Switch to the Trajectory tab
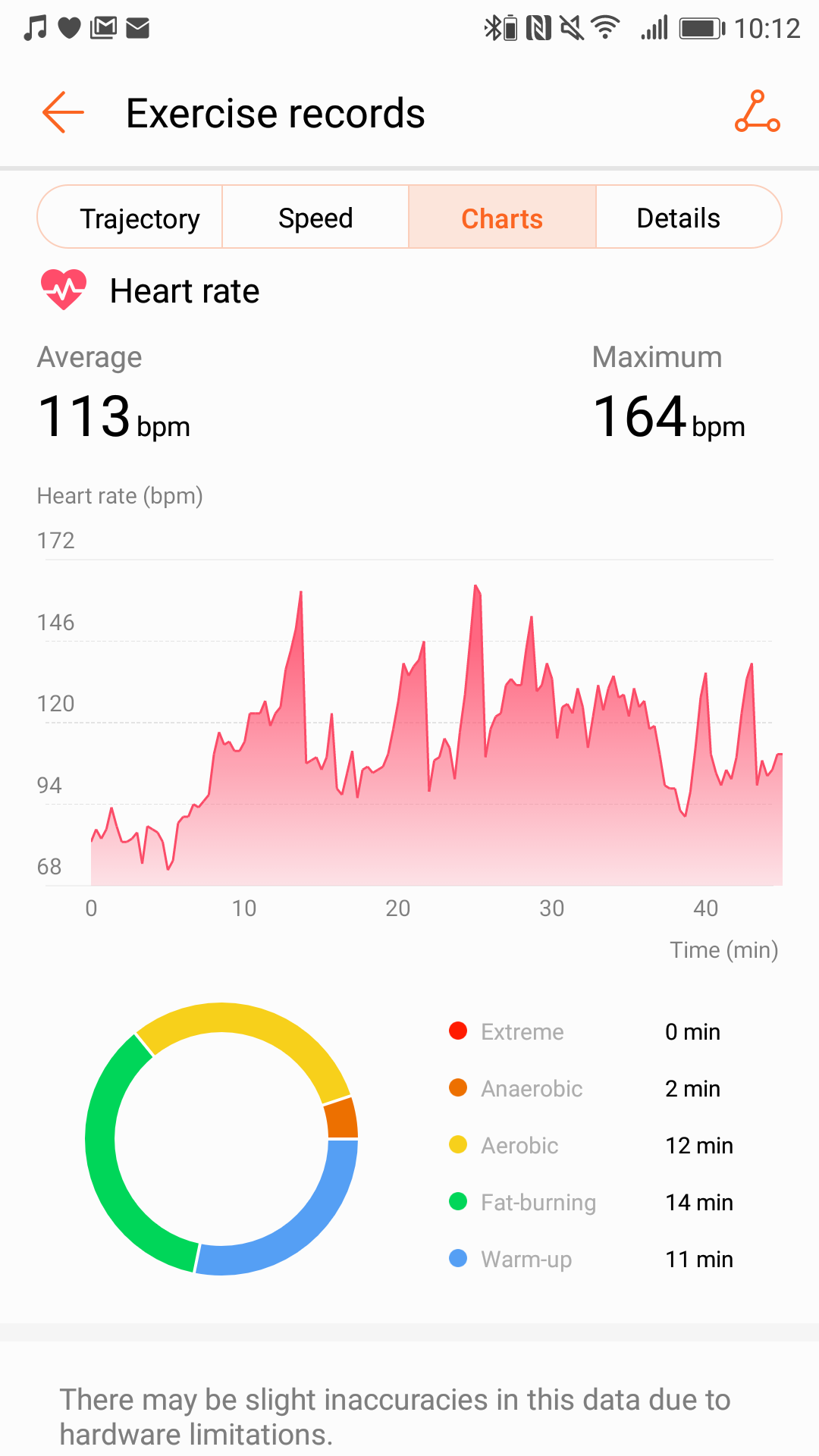This screenshot has width=819, height=1456. click(130, 218)
